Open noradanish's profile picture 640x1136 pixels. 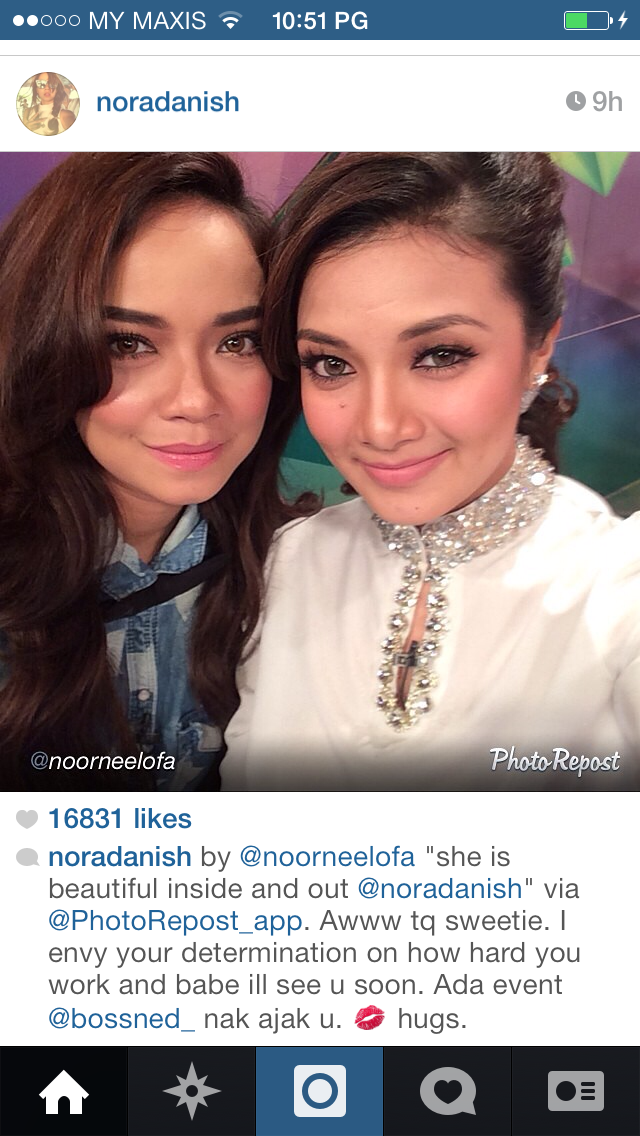[48, 103]
